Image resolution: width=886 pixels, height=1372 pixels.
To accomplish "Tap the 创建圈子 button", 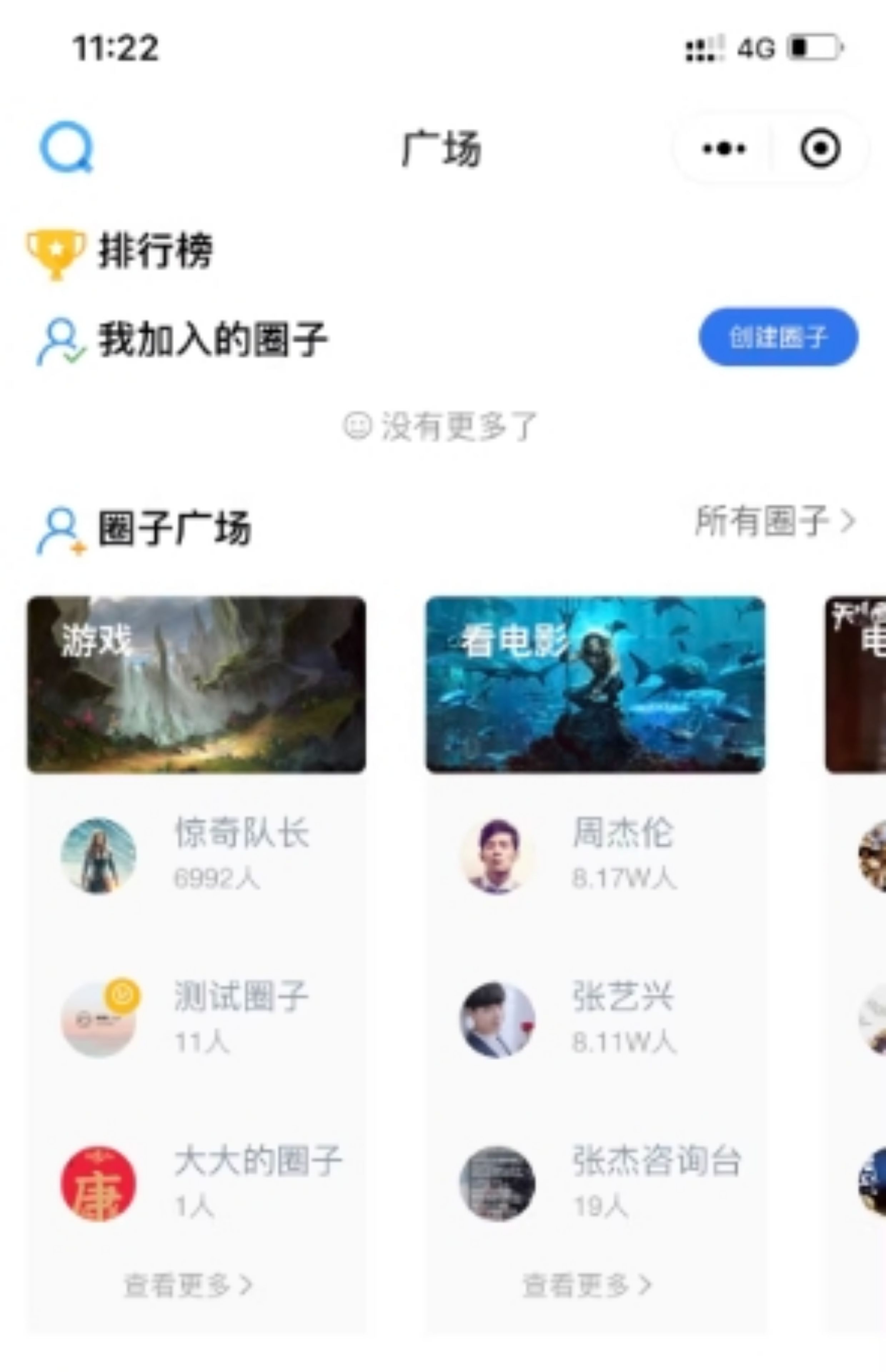I will (778, 337).
